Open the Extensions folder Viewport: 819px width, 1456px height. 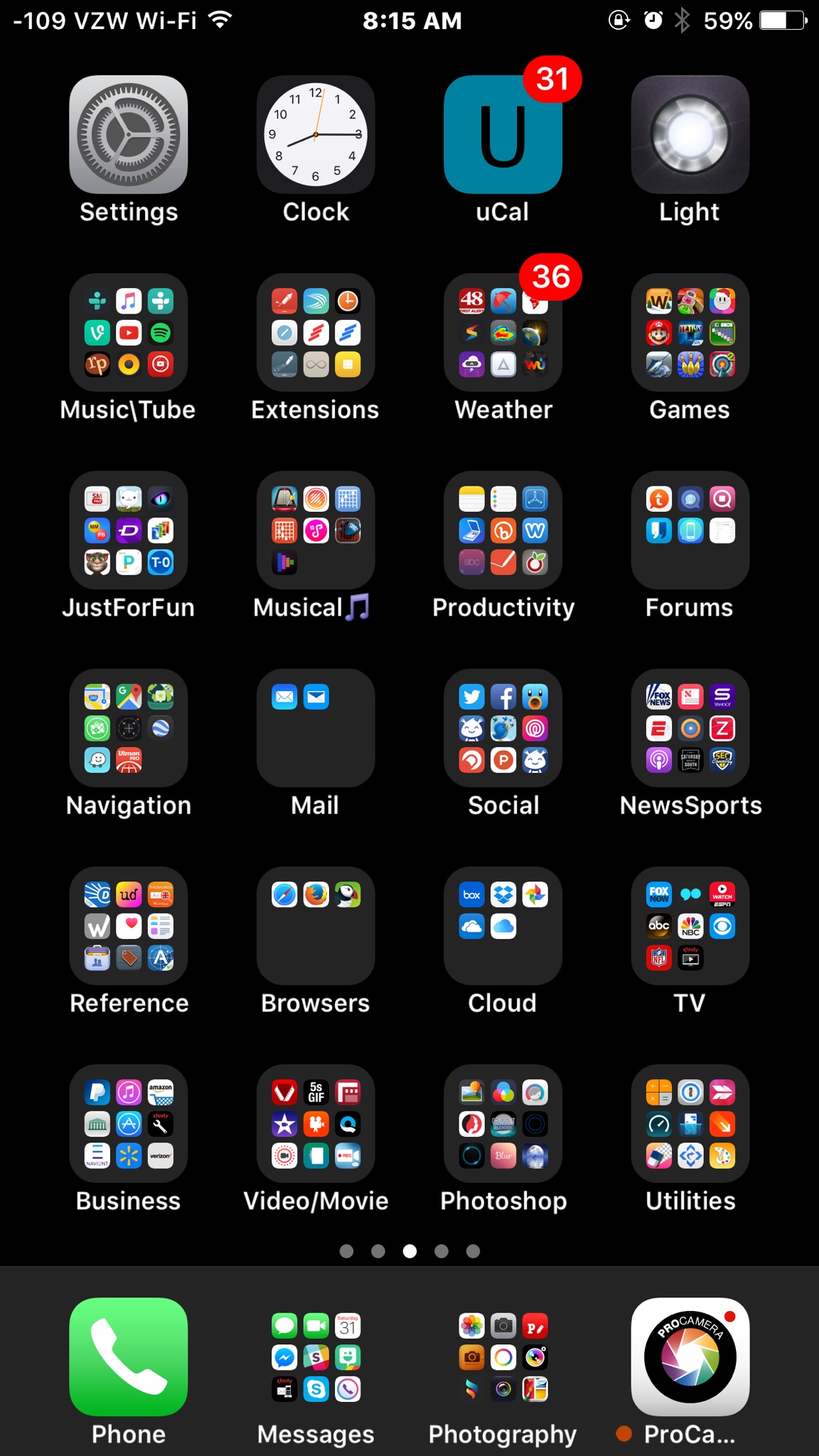coord(316,332)
